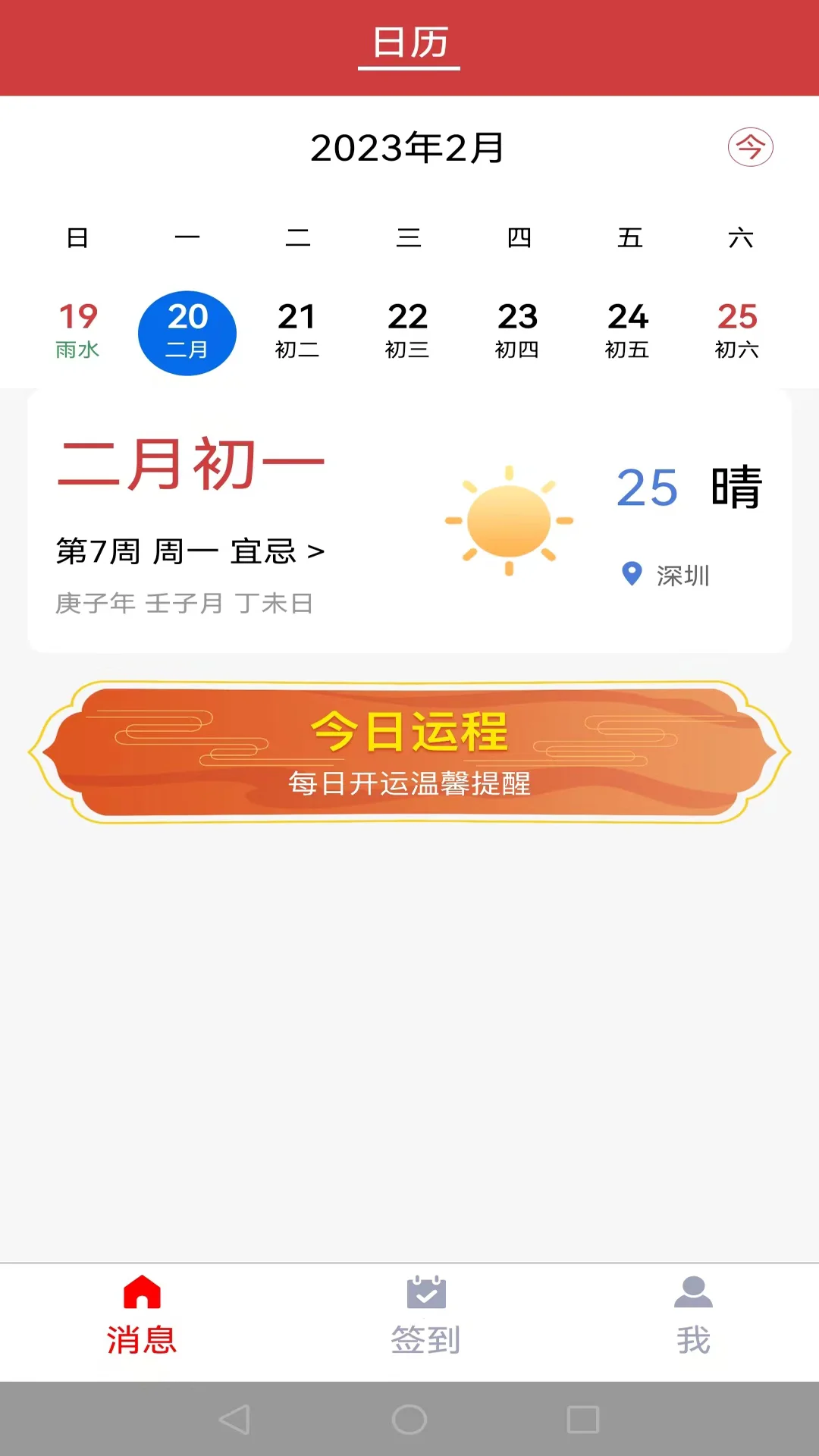The image size is (819, 1456).
Task: Expand the 宜忌 details arrow
Action: (315, 551)
